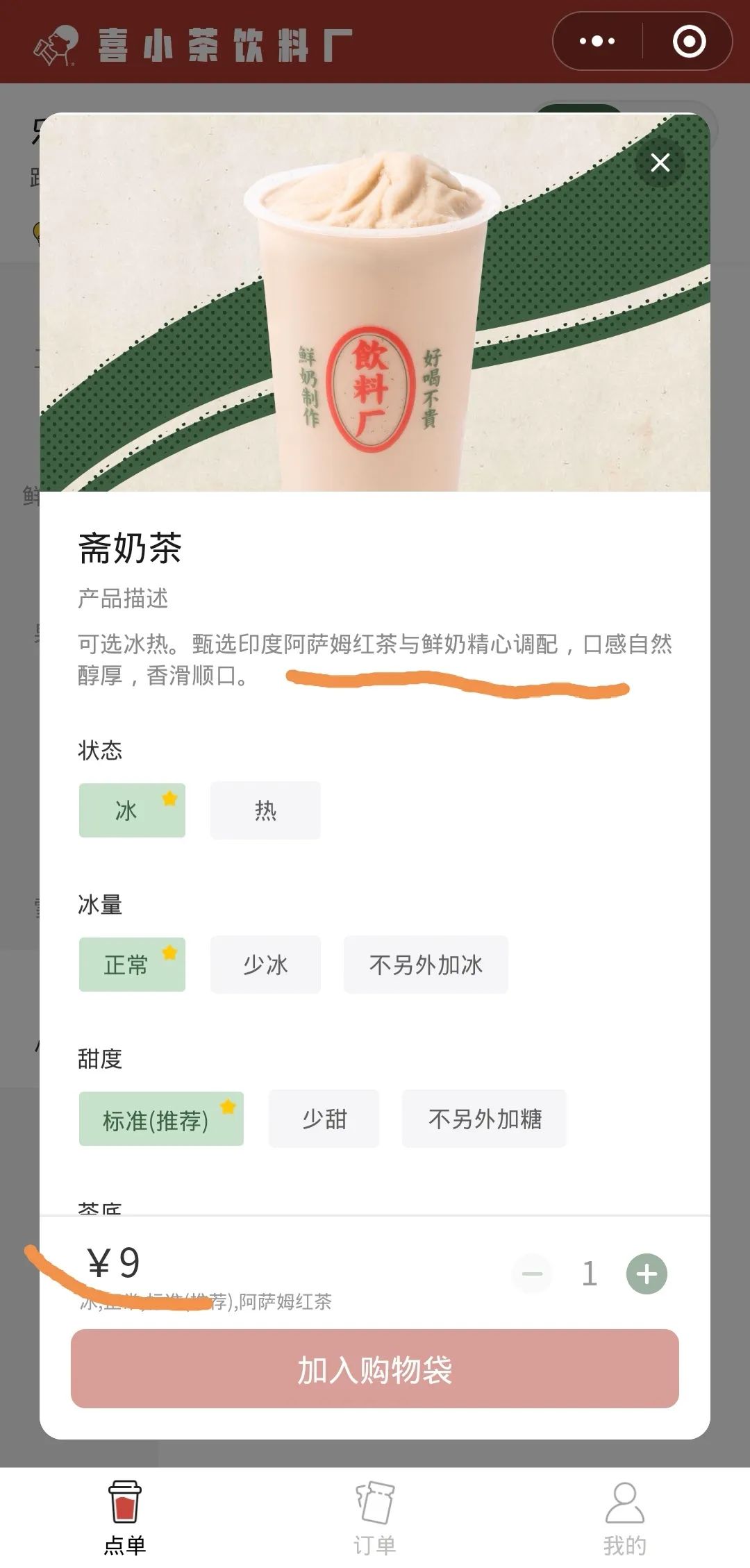
Task: Select 标准(推荐) sweetness
Action: pyautogui.click(x=161, y=1119)
